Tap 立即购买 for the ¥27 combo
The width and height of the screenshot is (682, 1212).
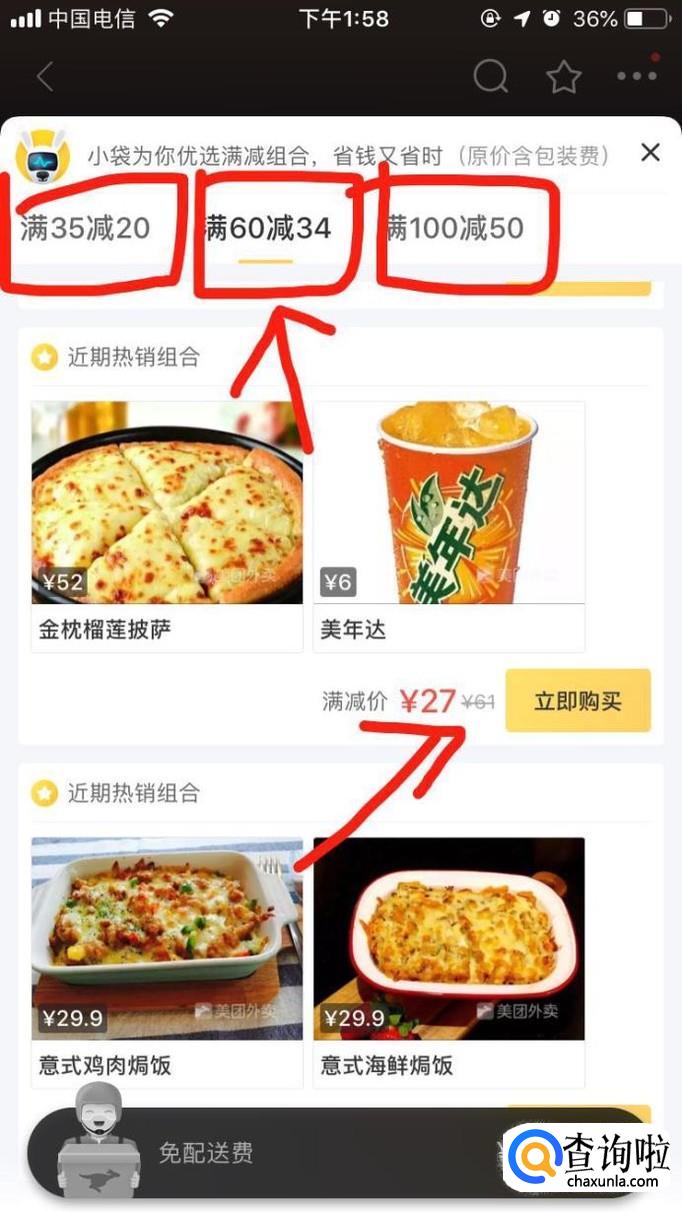click(578, 701)
